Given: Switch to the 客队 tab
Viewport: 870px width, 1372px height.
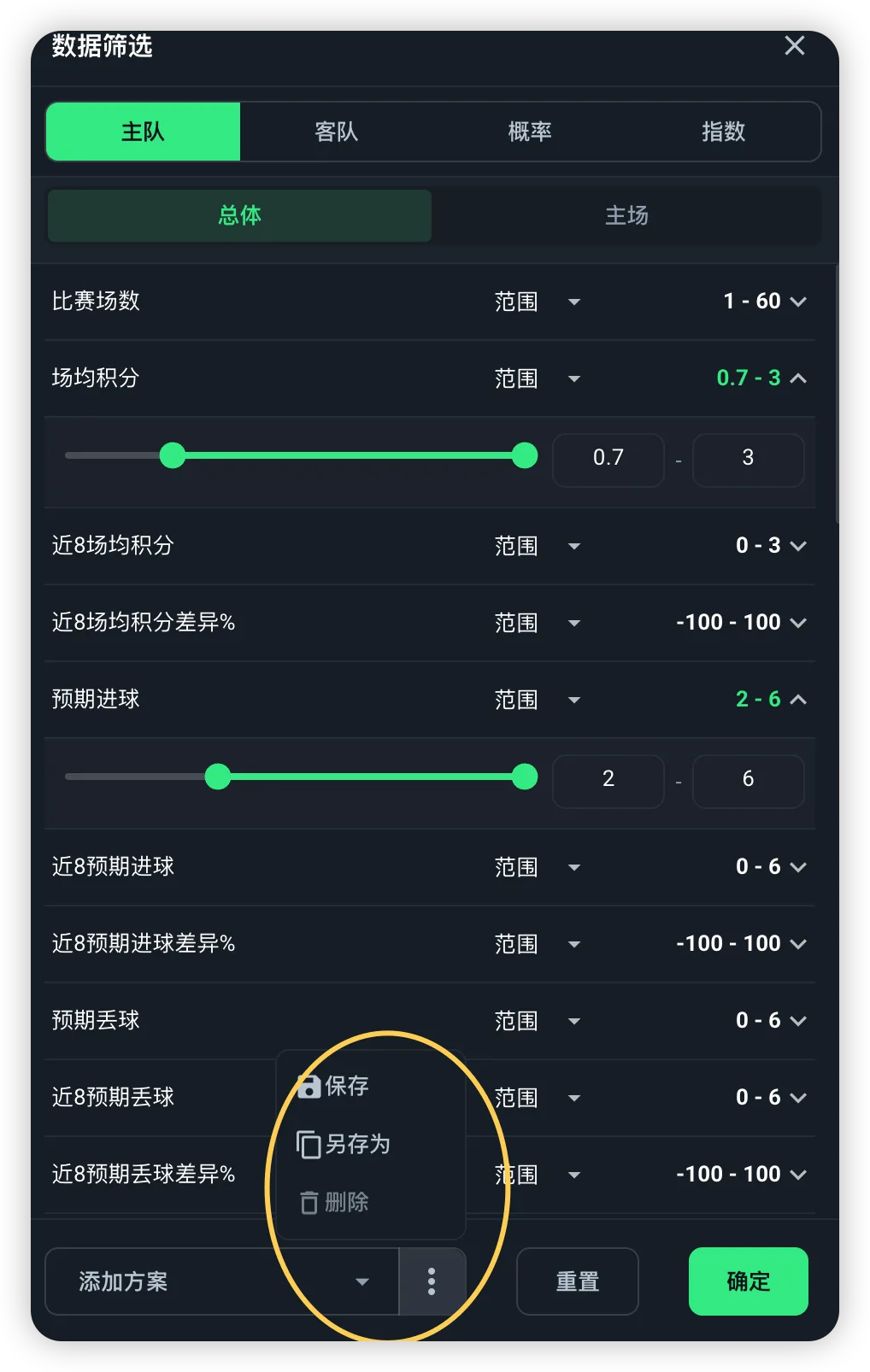Looking at the screenshot, I should (337, 132).
